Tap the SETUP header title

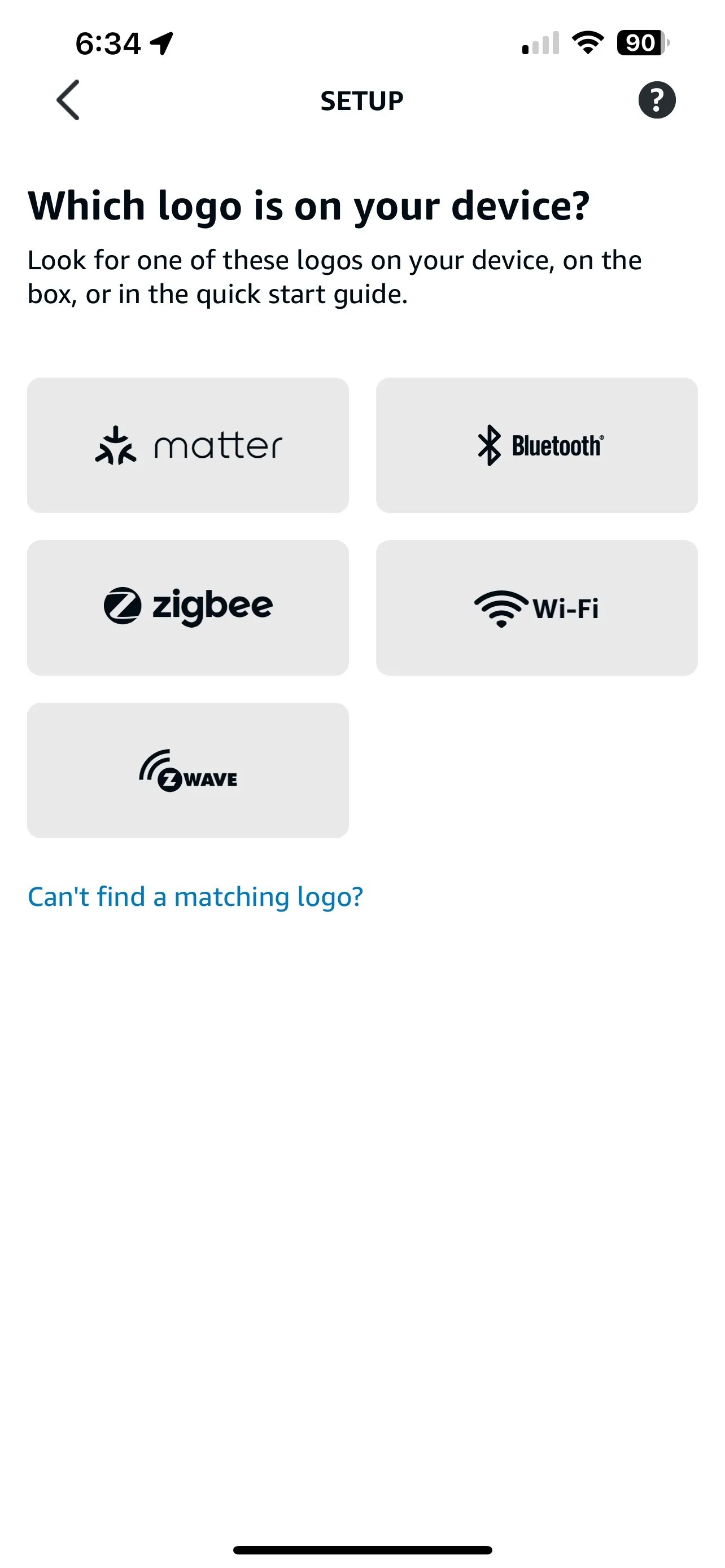click(x=361, y=100)
